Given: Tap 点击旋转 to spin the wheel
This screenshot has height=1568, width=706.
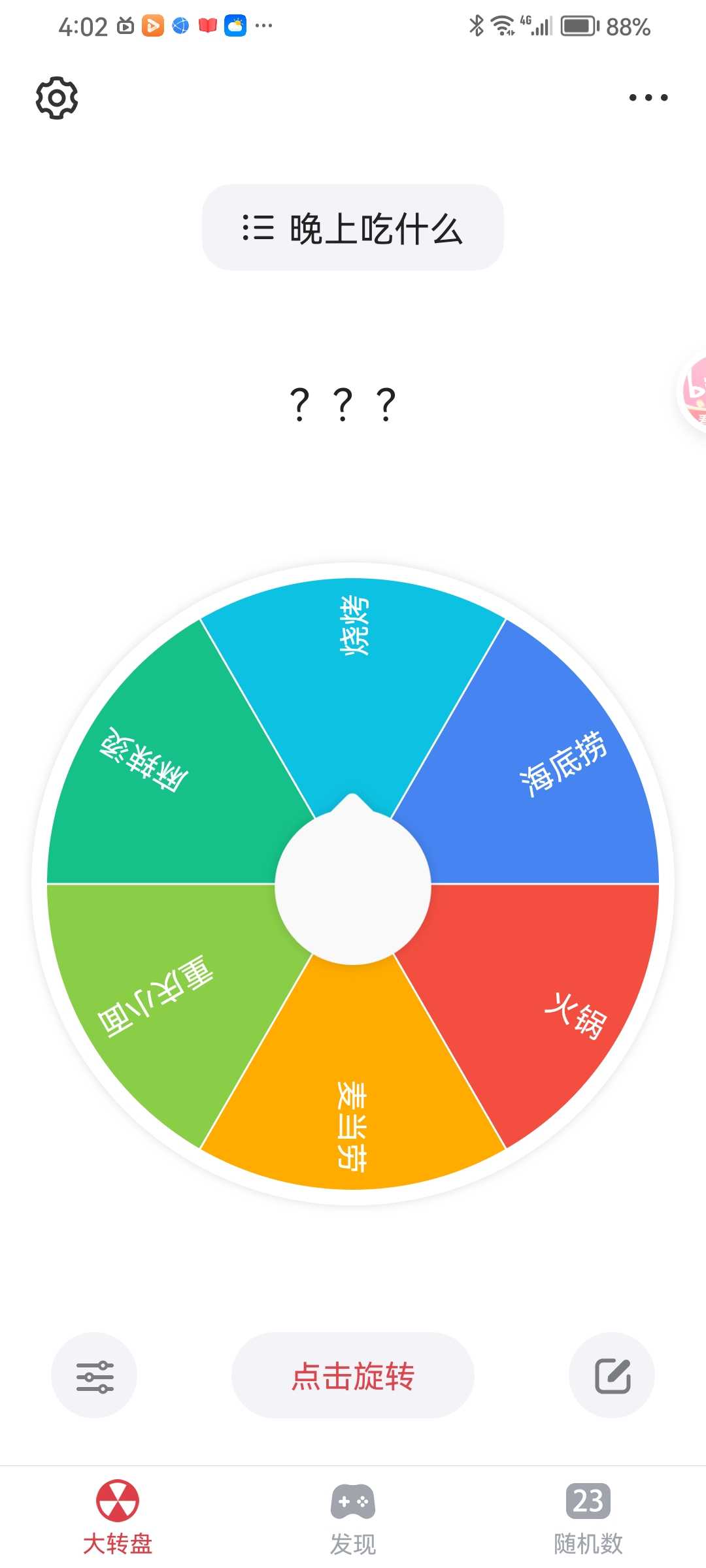Looking at the screenshot, I should pyautogui.click(x=353, y=1375).
